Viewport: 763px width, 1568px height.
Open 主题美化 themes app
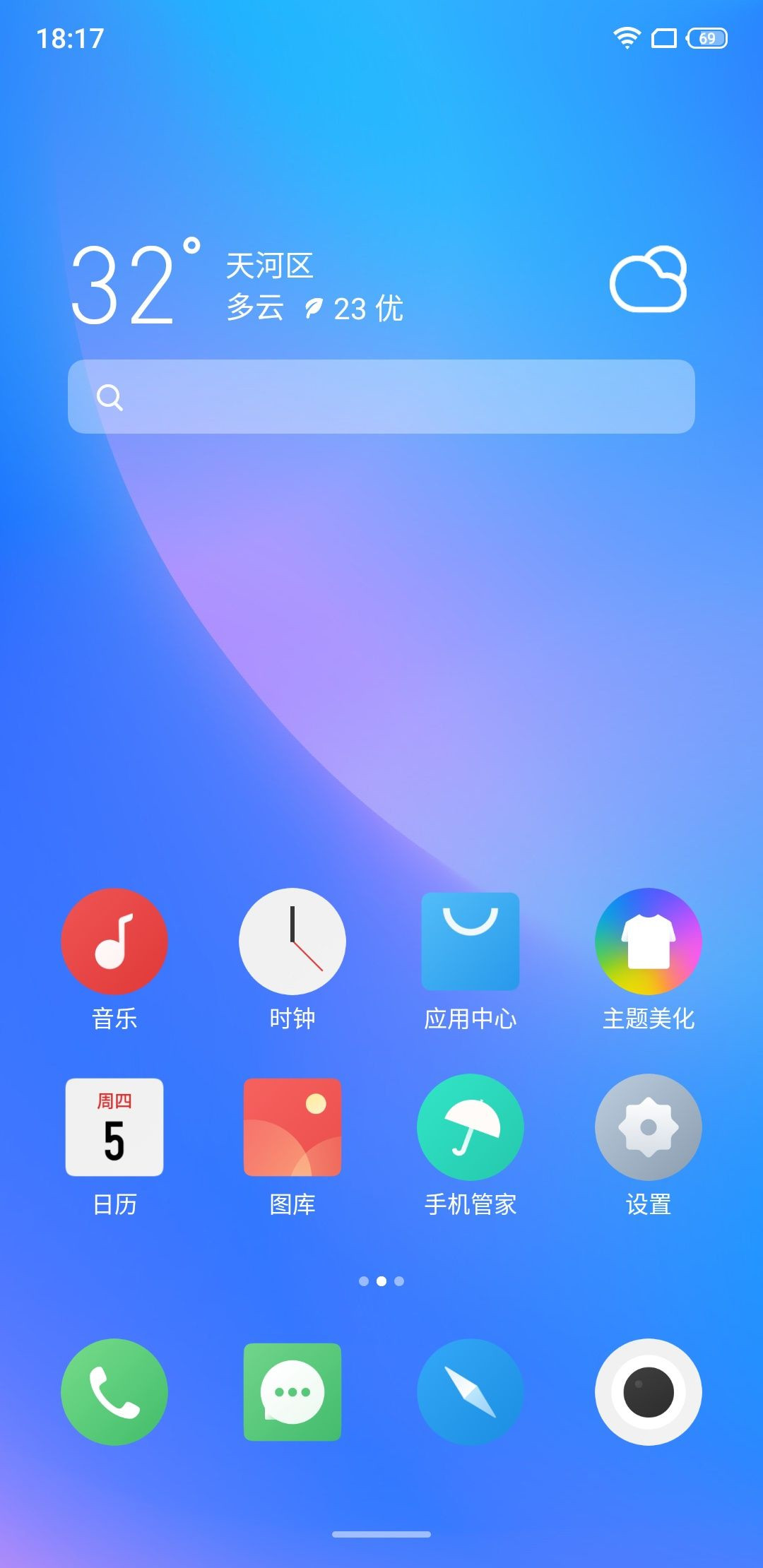tap(649, 942)
